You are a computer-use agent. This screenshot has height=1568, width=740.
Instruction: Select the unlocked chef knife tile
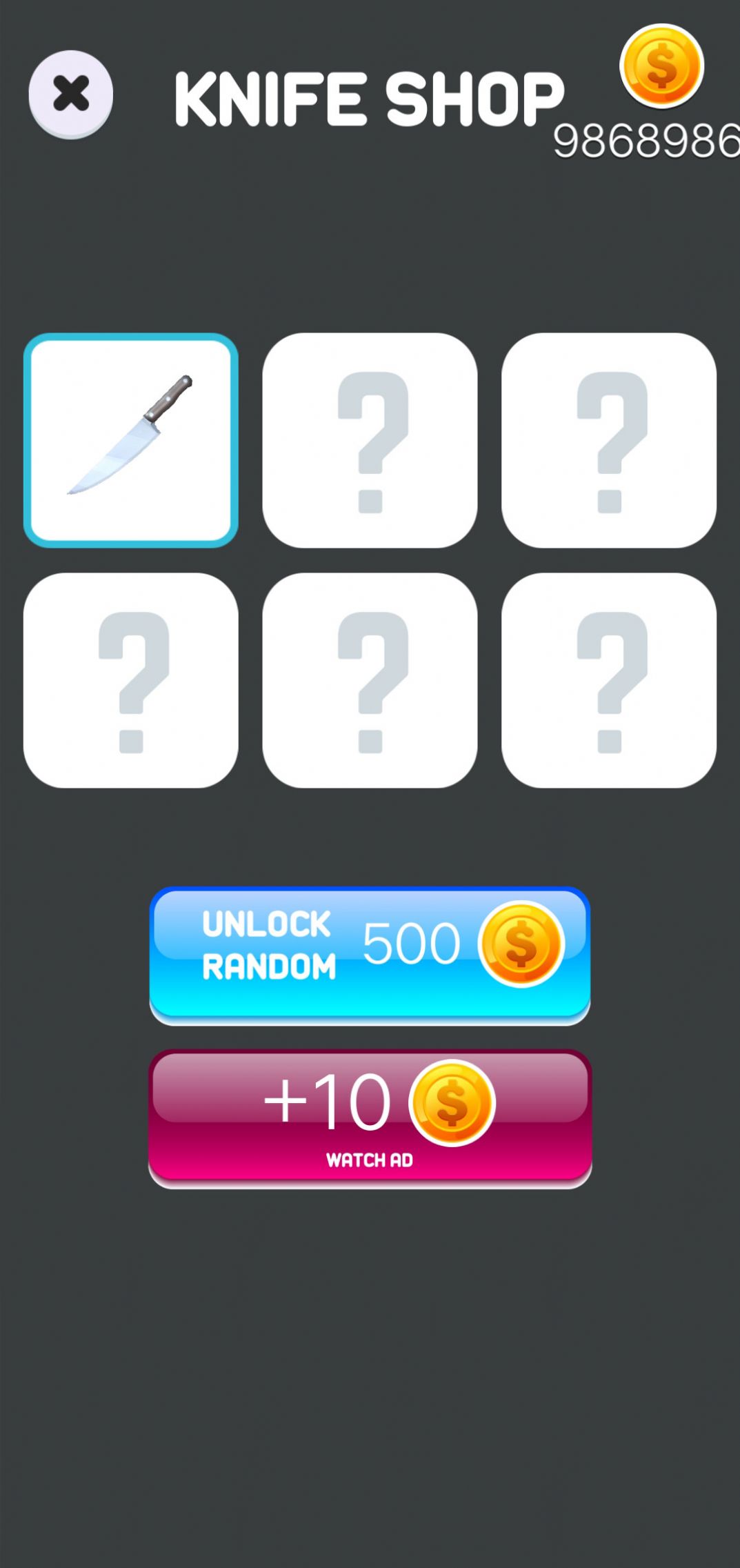tap(131, 440)
